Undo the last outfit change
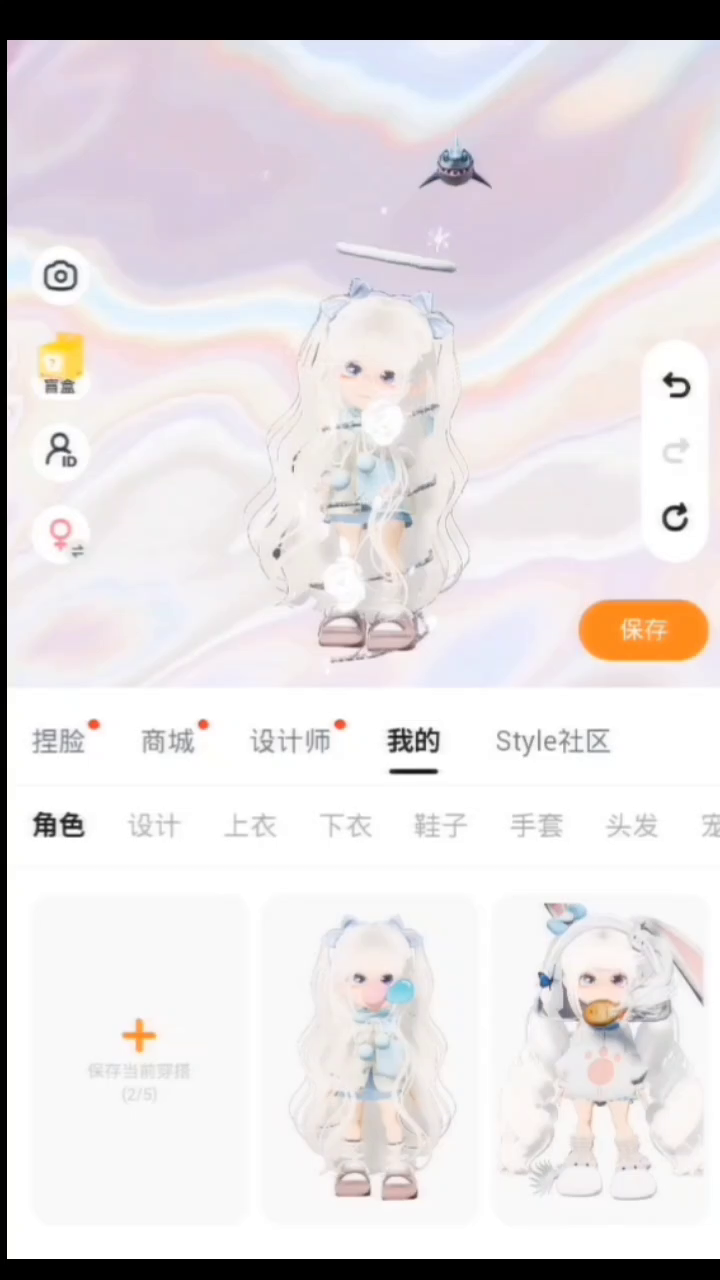Screen dimensions: 720x1280 (x=676, y=385)
